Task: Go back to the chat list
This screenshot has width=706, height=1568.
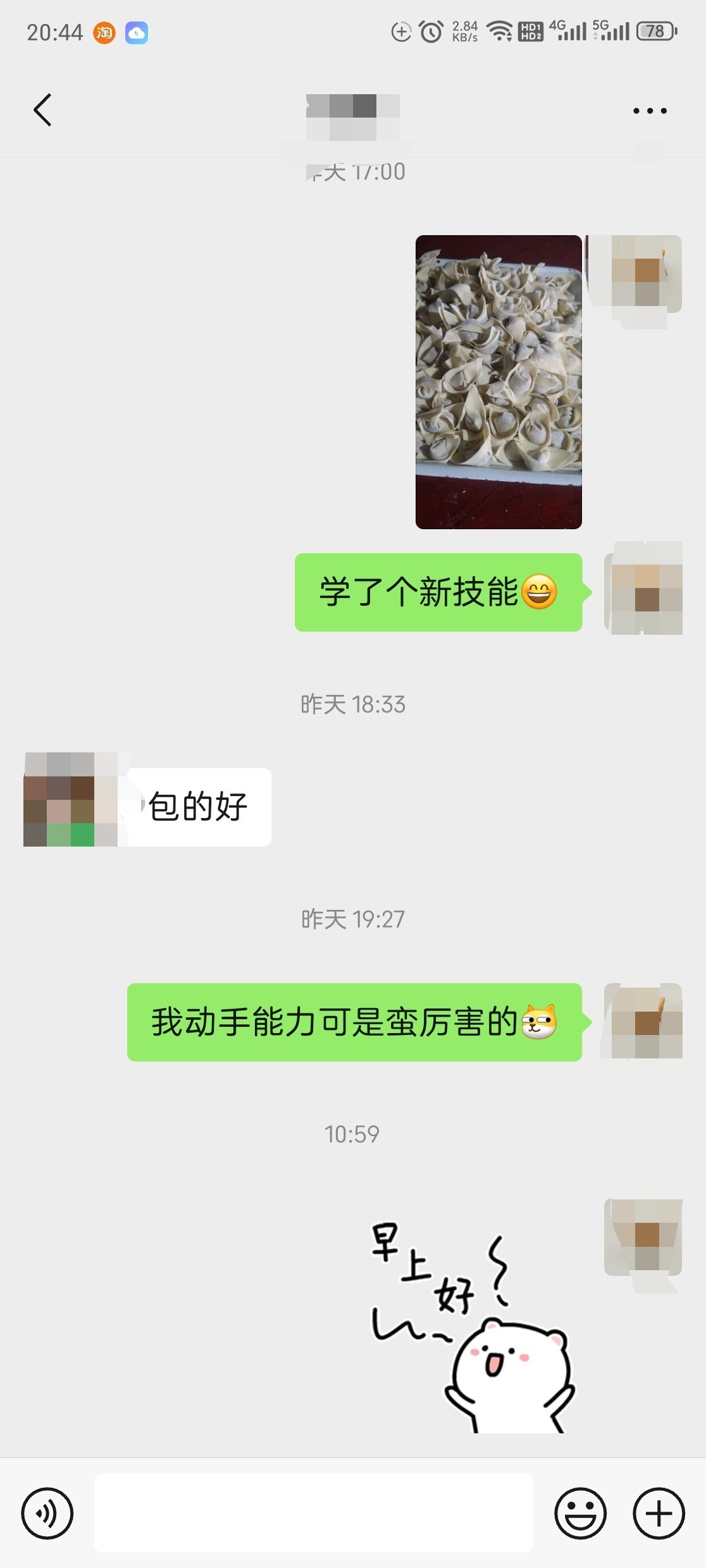Action: click(x=42, y=110)
